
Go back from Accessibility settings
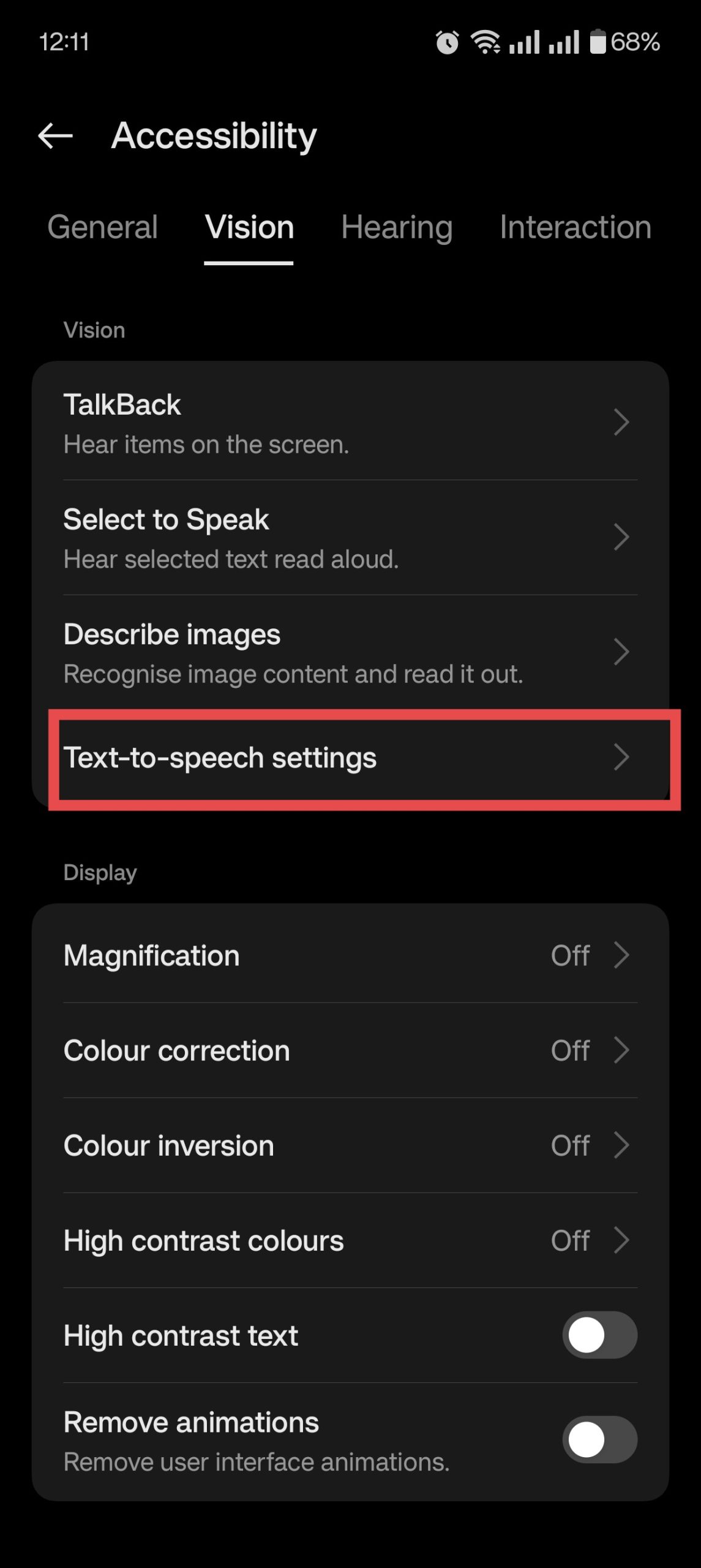[x=56, y=136]
